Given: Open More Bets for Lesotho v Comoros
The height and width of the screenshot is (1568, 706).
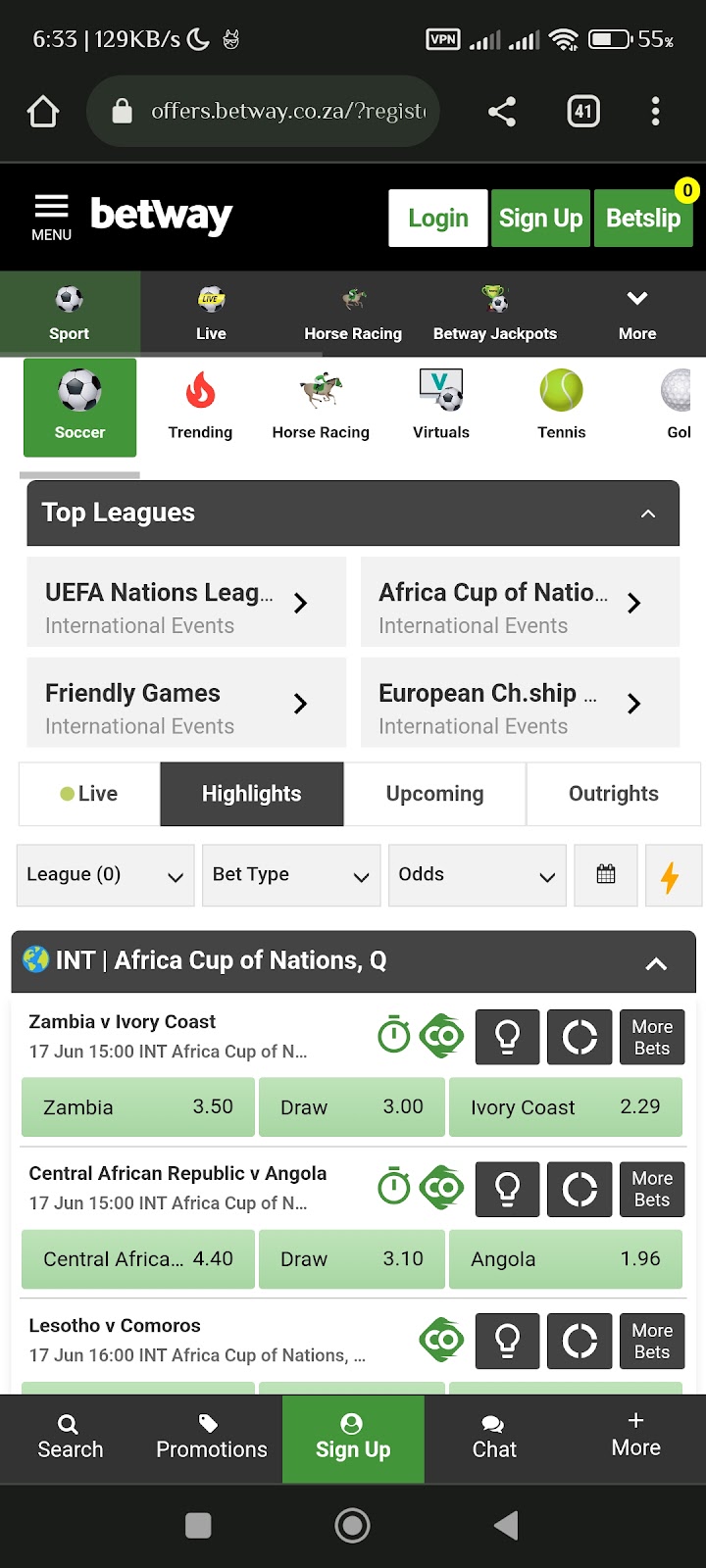Looking at the screenshot, I should [x=652, y=1341].
